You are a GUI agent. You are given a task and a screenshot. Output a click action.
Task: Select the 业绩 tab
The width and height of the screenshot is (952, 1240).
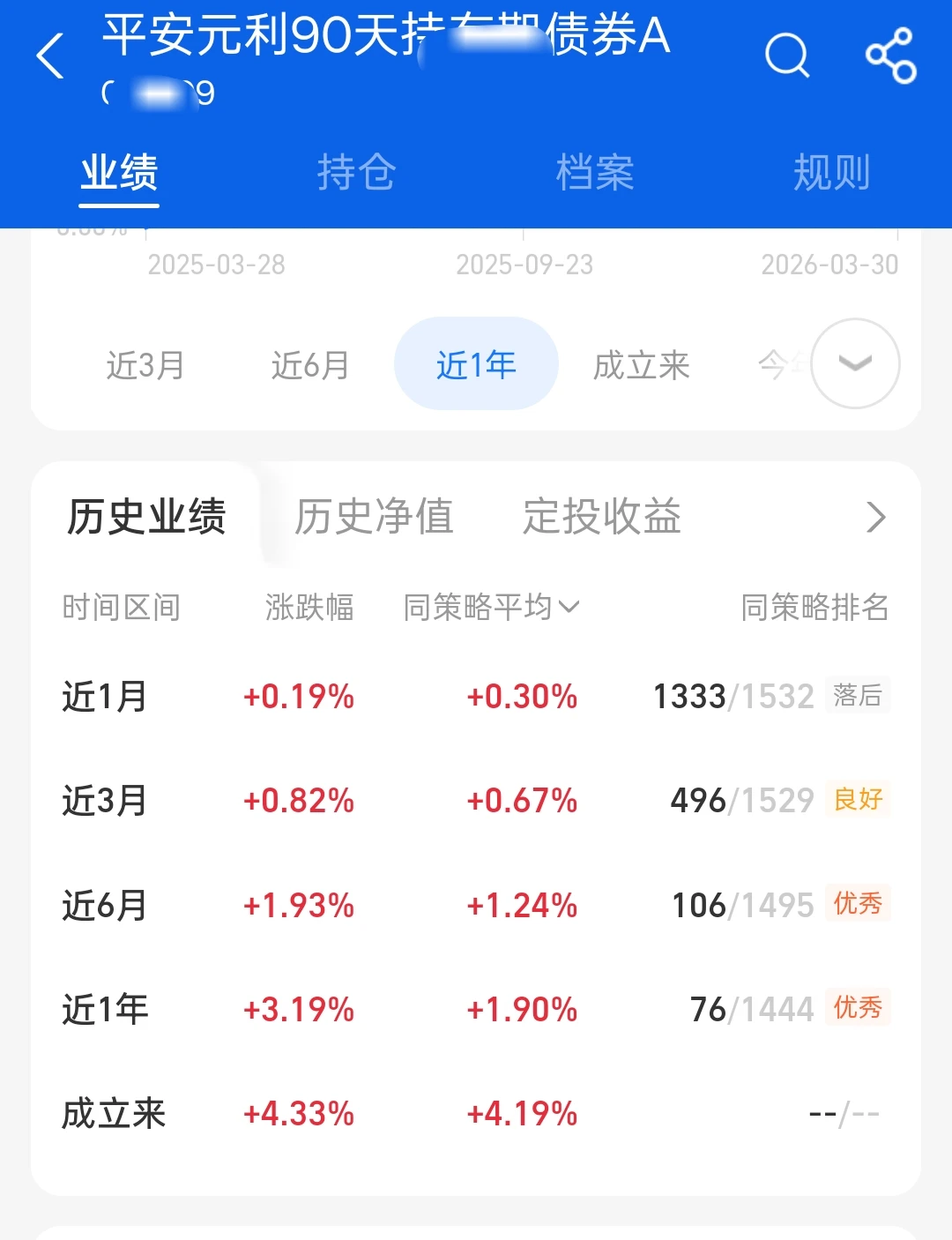[117, 173]
